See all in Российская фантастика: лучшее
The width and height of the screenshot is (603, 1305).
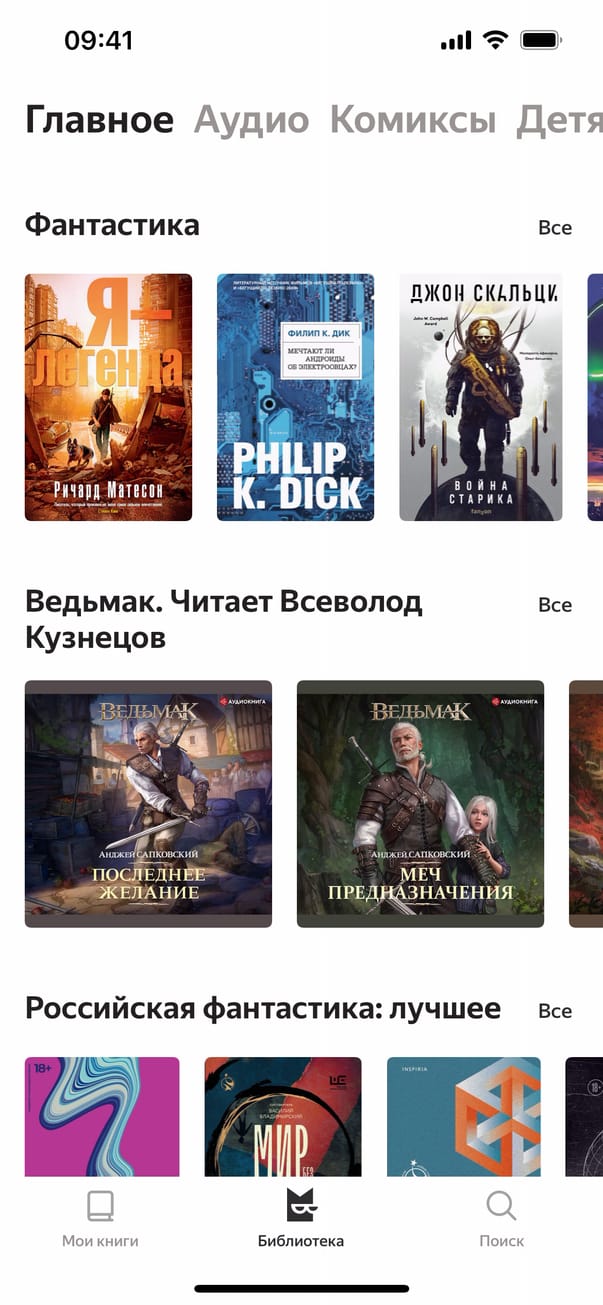pos(555,1011)
